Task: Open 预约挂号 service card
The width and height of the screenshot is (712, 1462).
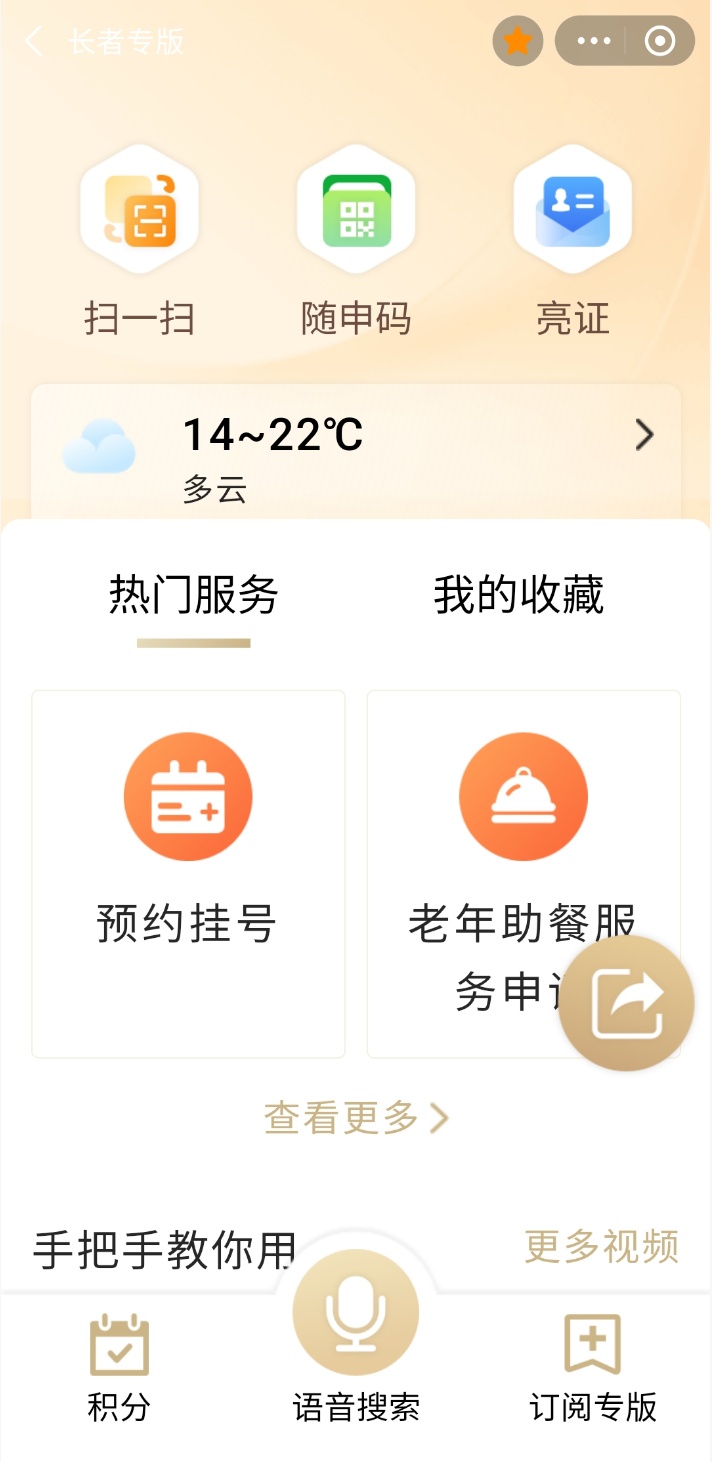Action: 188,873
